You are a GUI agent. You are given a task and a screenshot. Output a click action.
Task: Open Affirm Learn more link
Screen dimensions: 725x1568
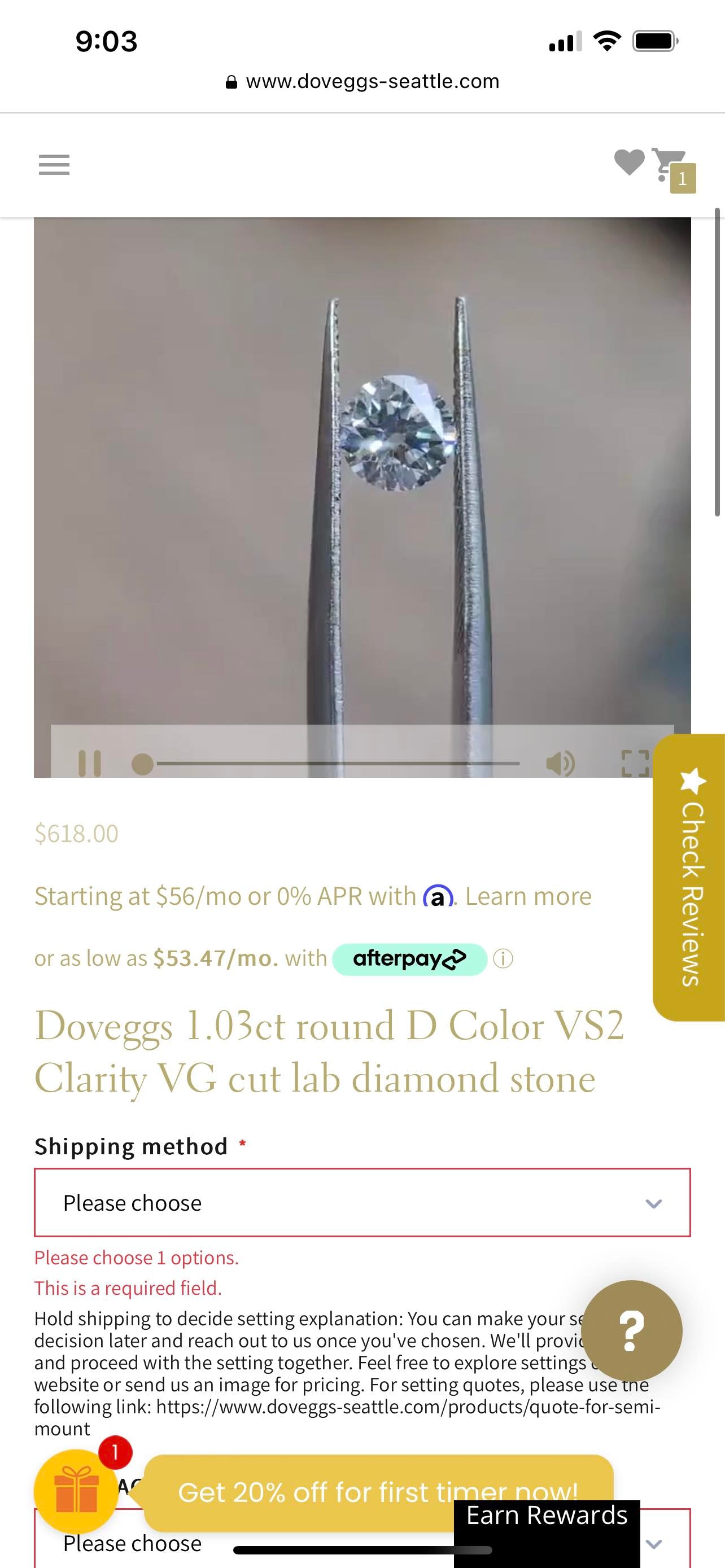[528, 896]
